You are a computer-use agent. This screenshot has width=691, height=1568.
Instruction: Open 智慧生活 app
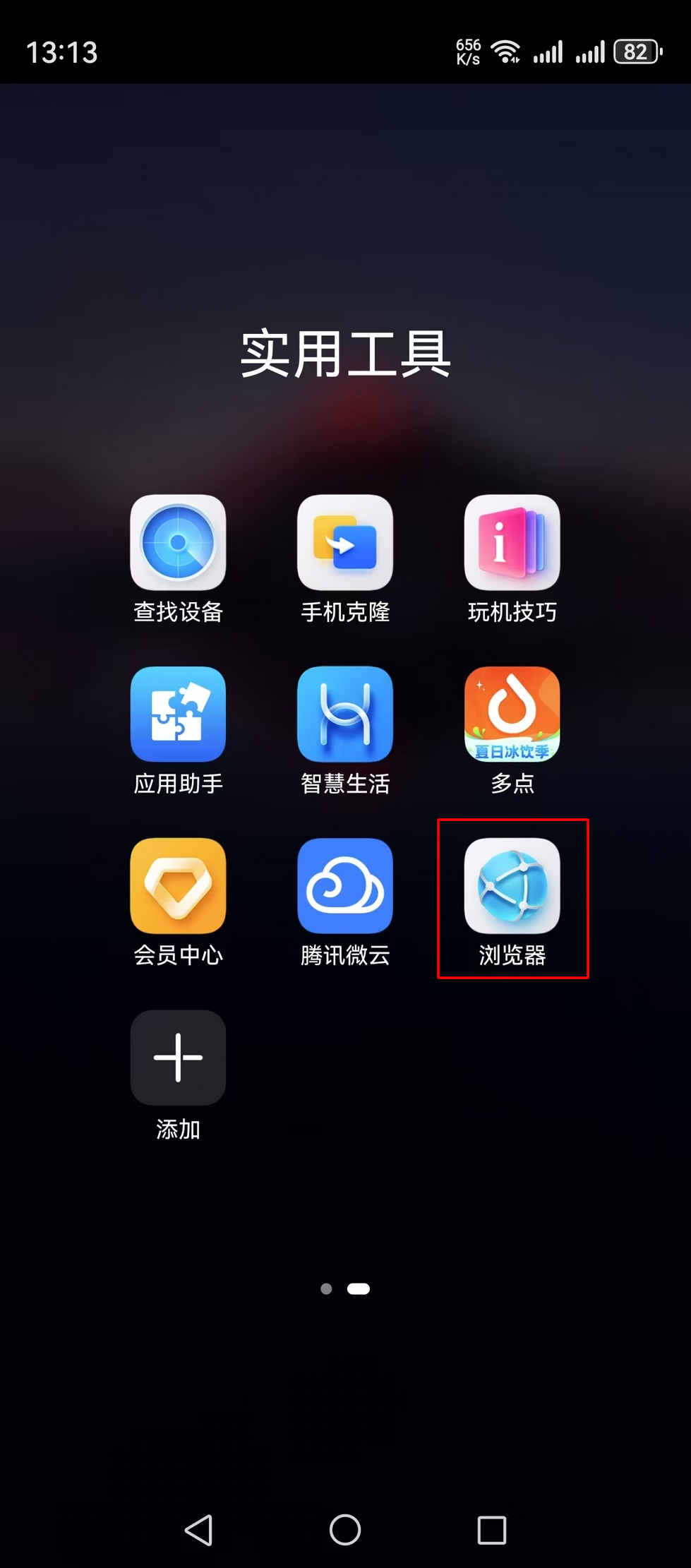(345, 714)
